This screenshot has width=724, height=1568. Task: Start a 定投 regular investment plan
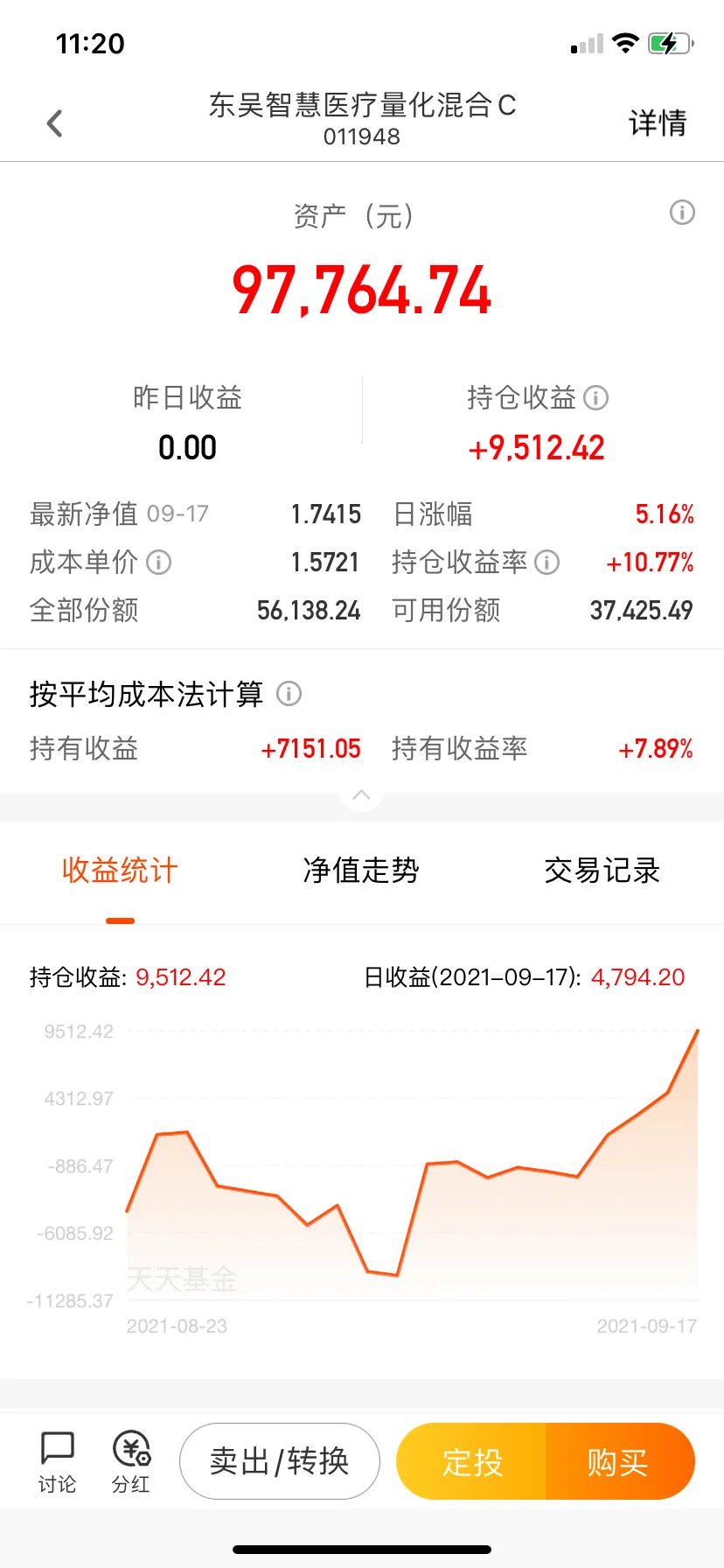471,1461
